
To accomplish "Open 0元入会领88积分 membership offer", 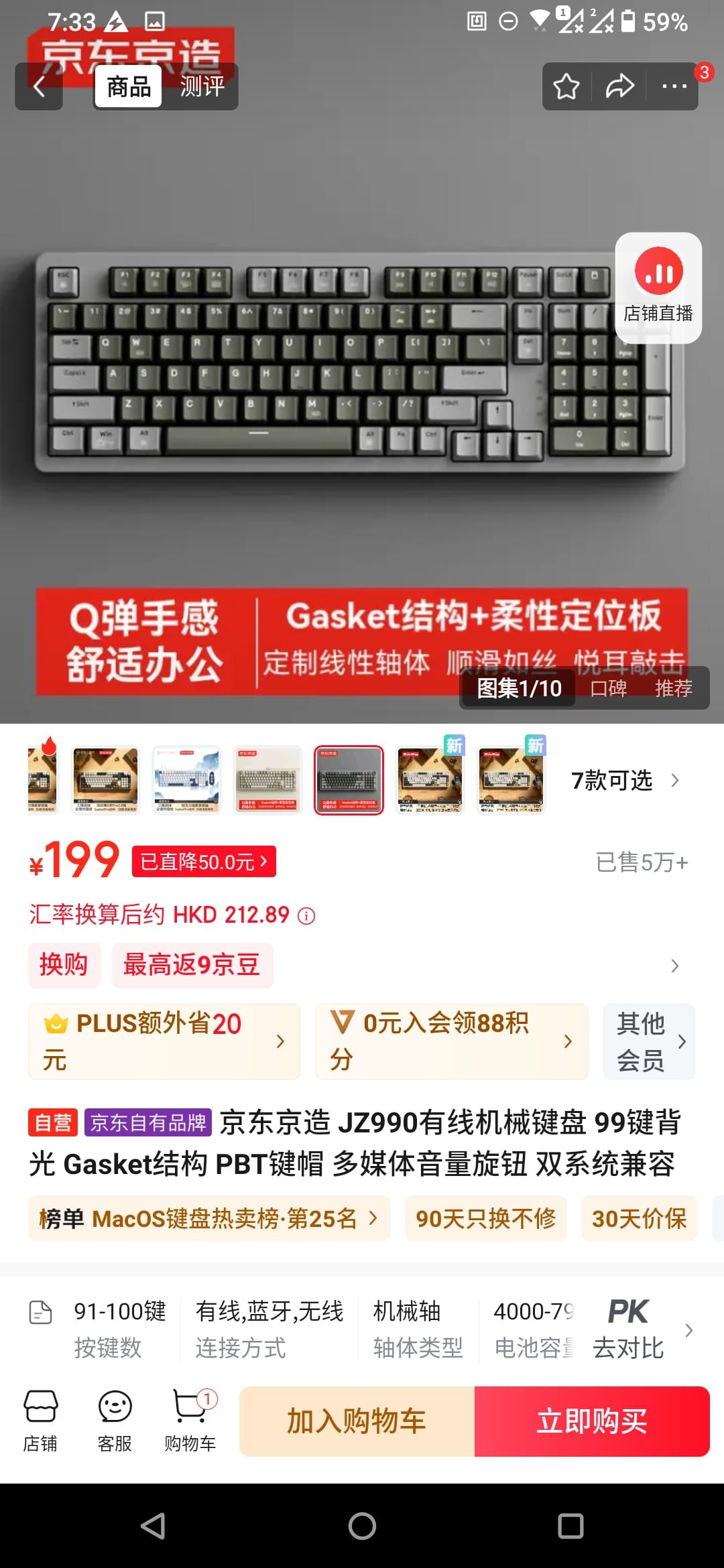I will click(x=452, y=1041).
